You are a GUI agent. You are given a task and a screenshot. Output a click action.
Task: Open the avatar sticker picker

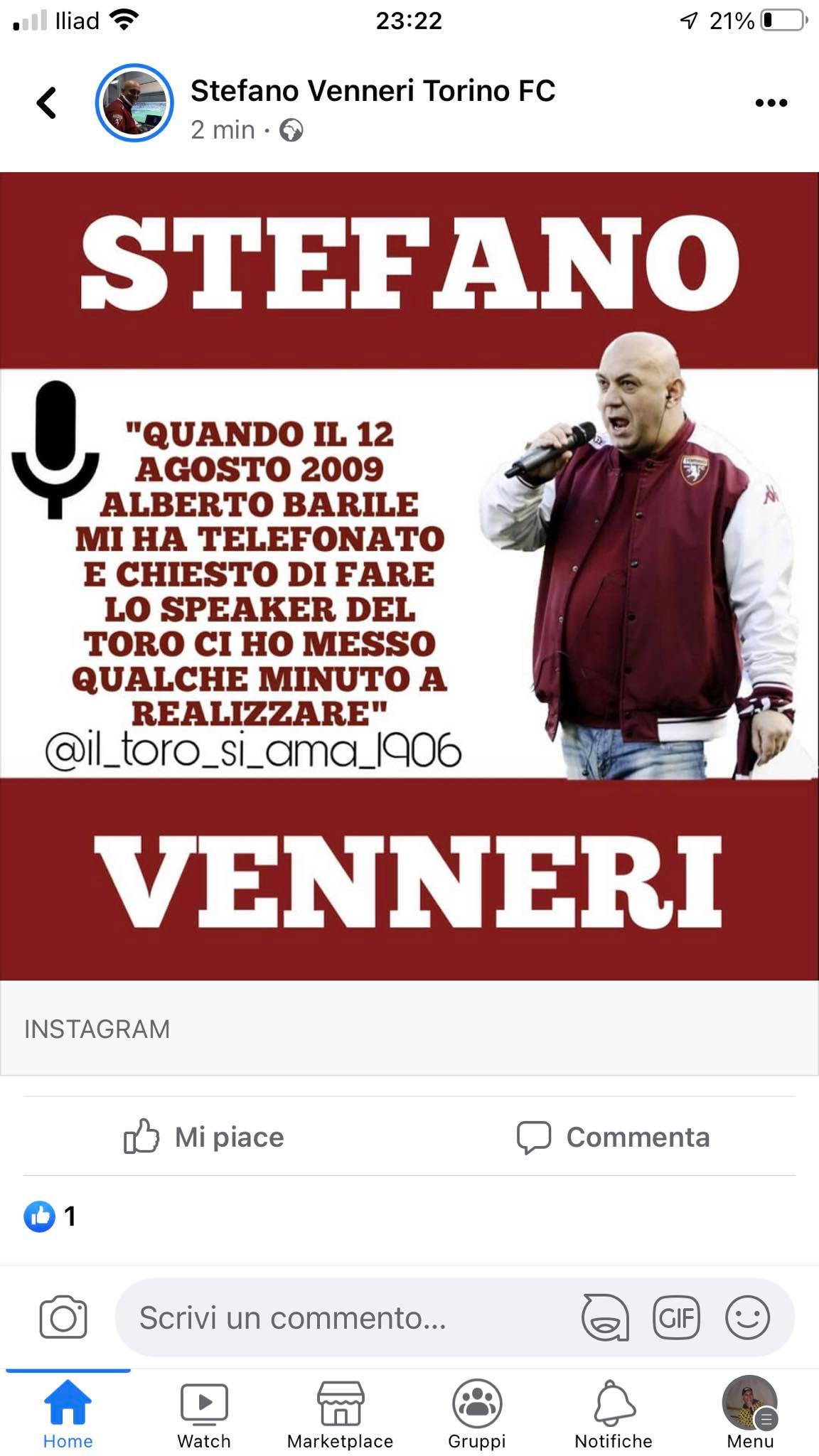605,1318
